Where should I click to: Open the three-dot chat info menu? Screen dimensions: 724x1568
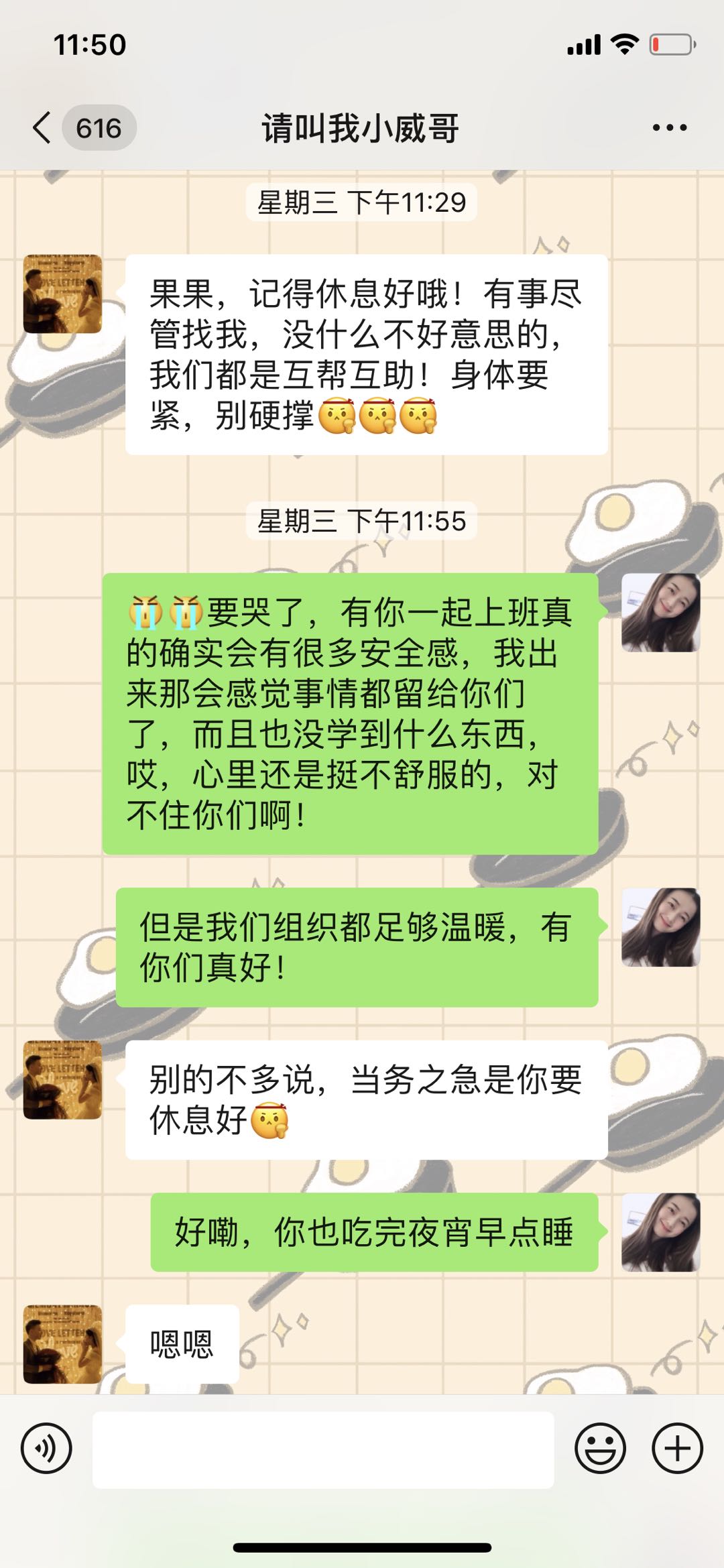[669, 127]
